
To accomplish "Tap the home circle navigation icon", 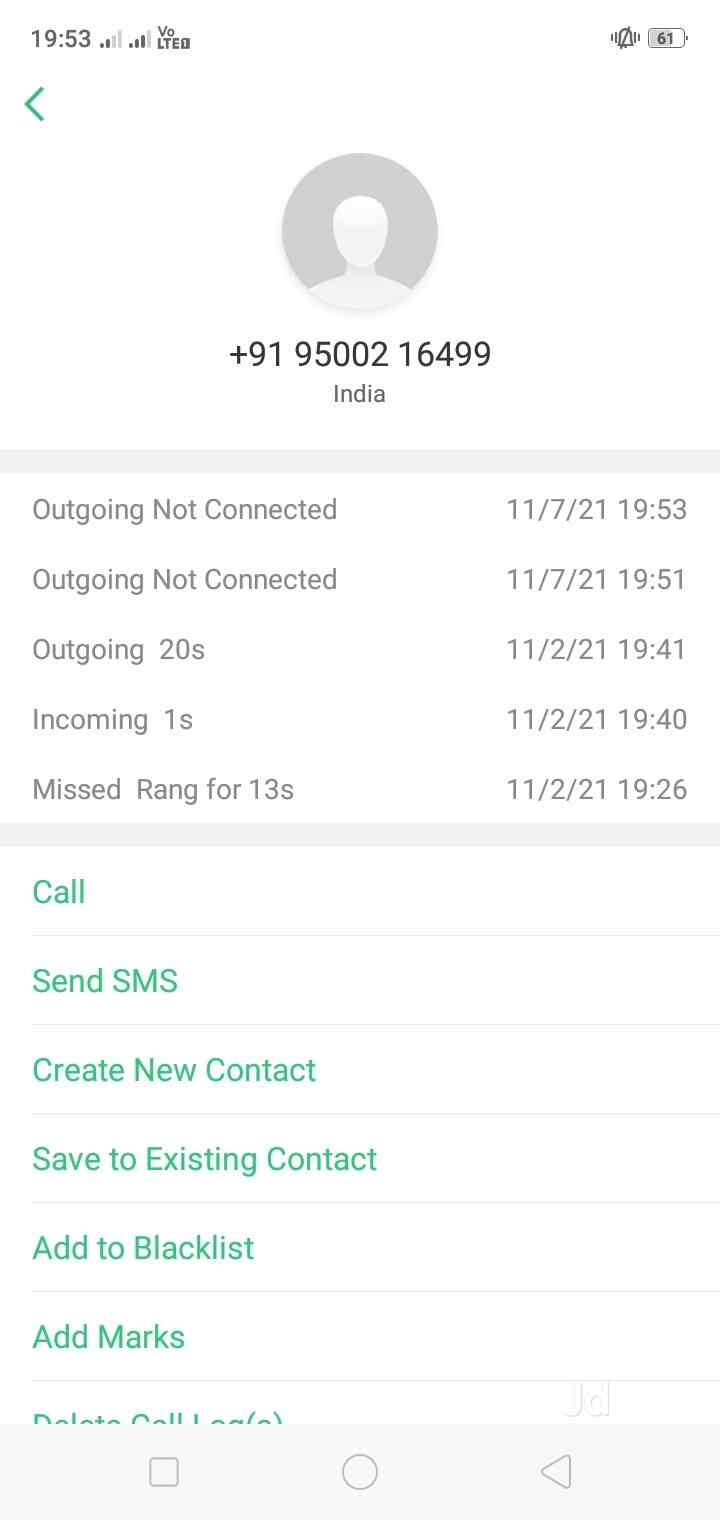I will 359,1472.
